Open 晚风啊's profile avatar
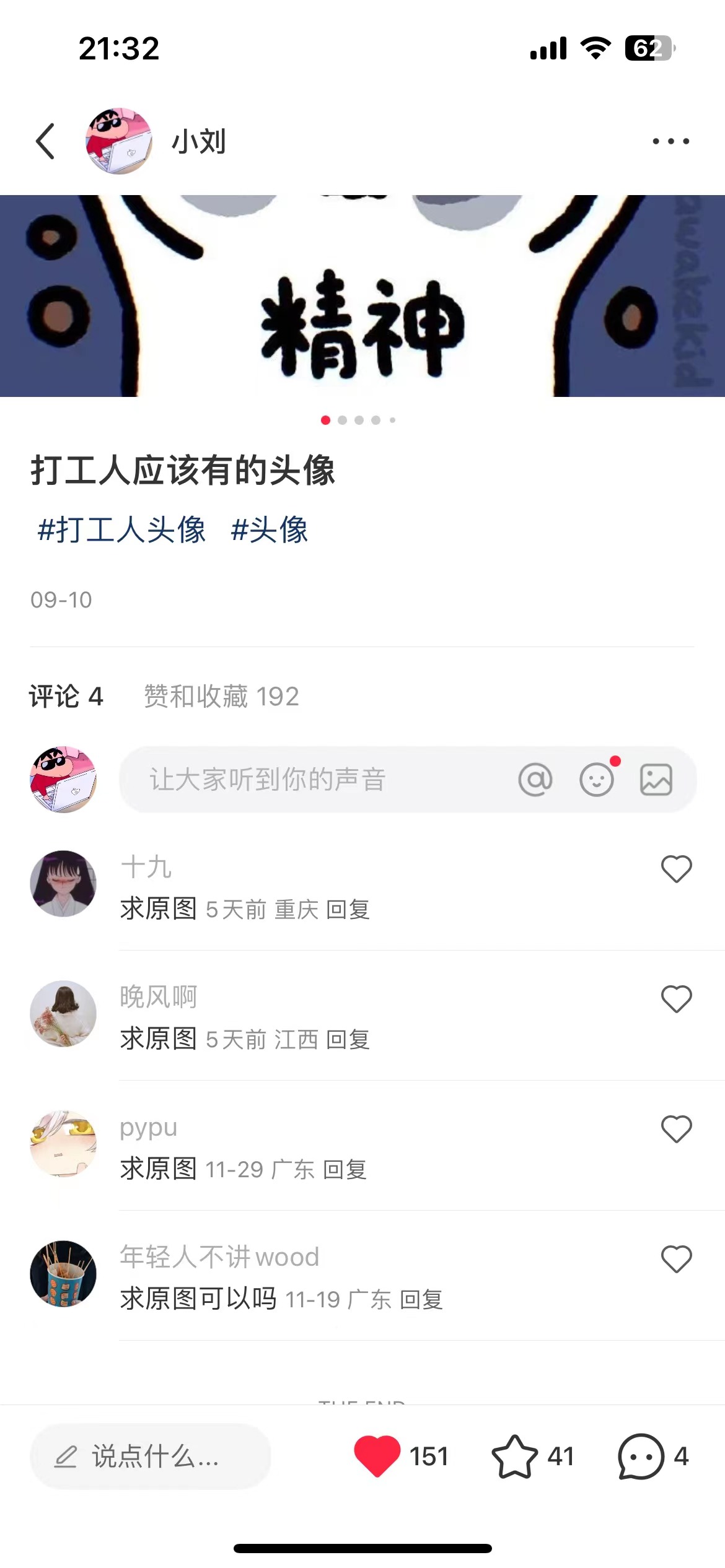This screenshot has width=725, height=1568. pos(63,1014)
